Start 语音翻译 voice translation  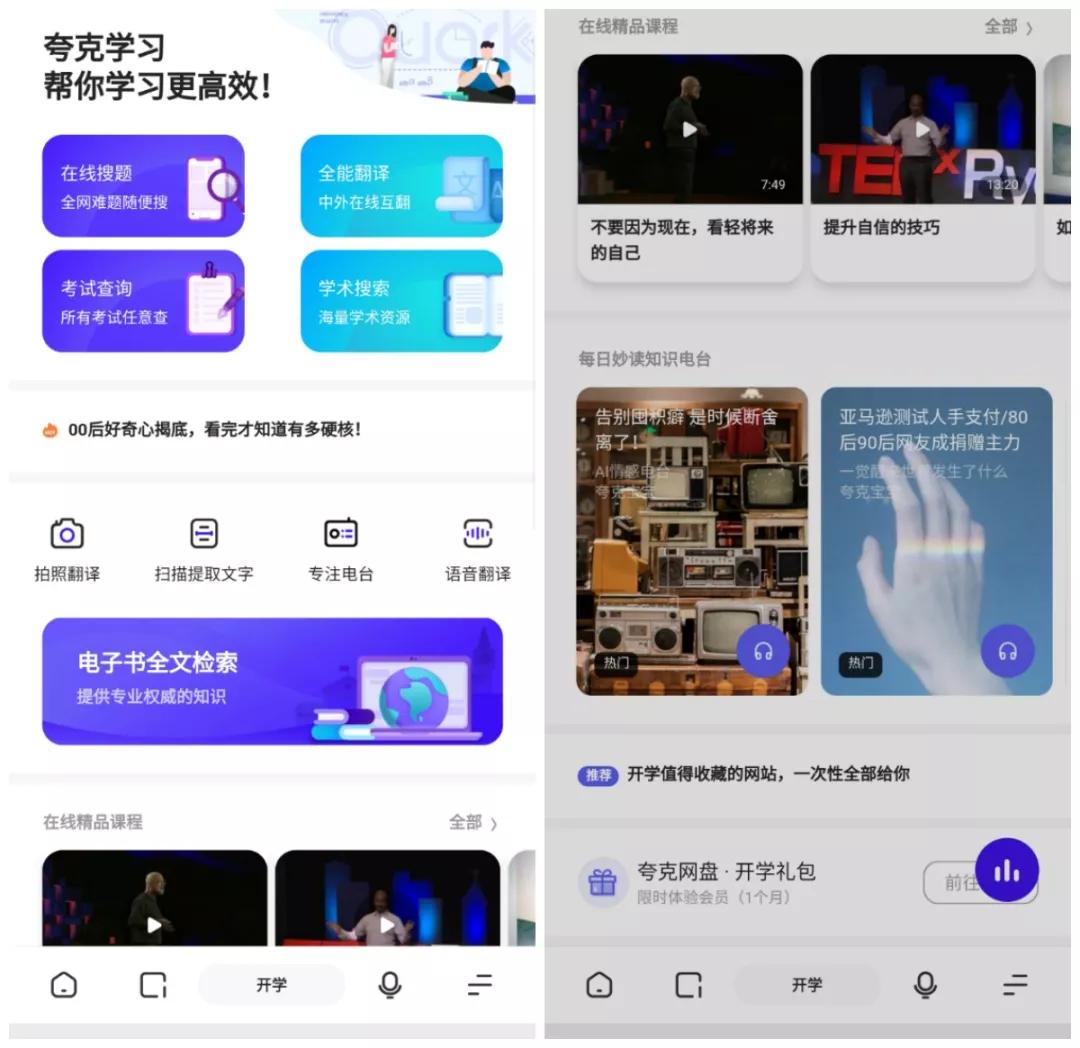477,550
